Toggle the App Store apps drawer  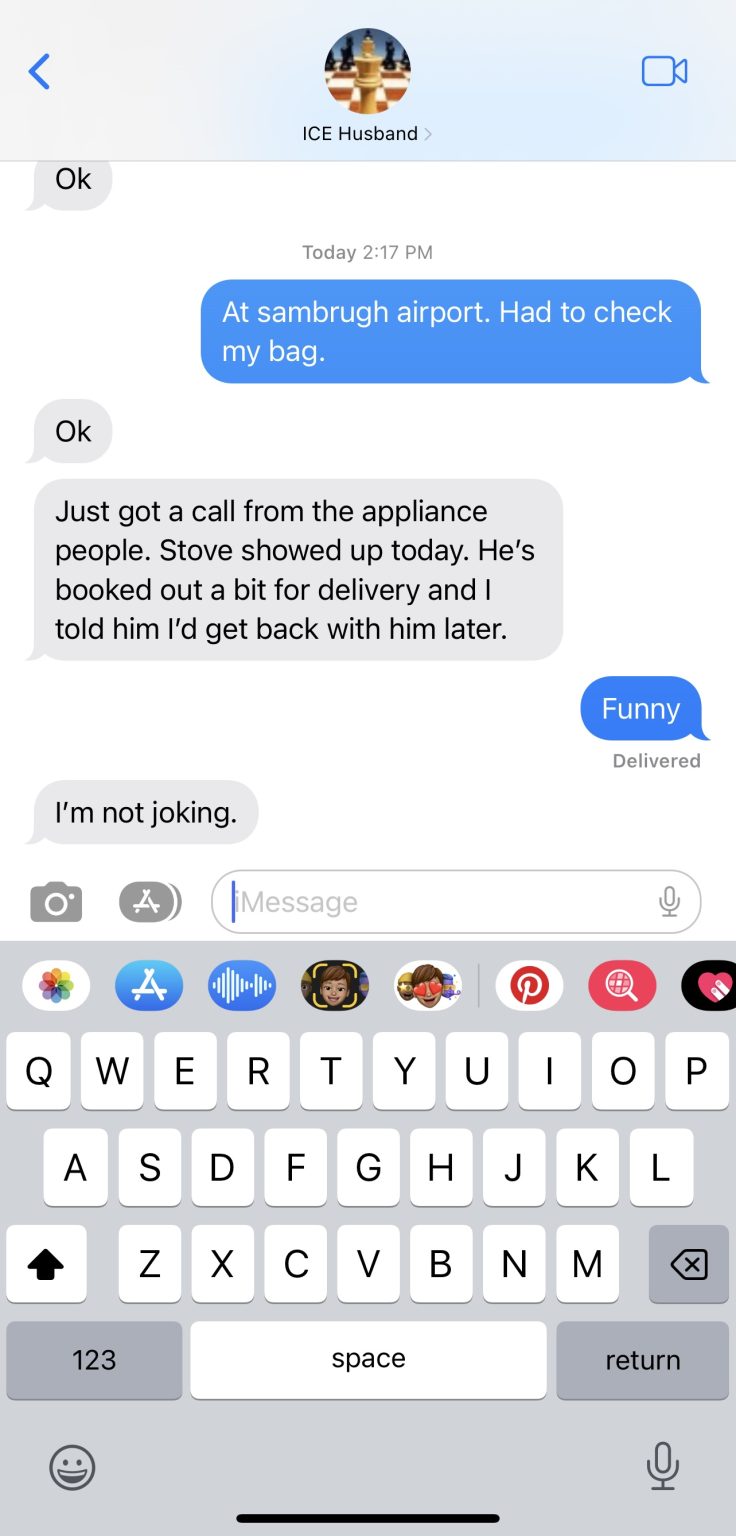149,902
